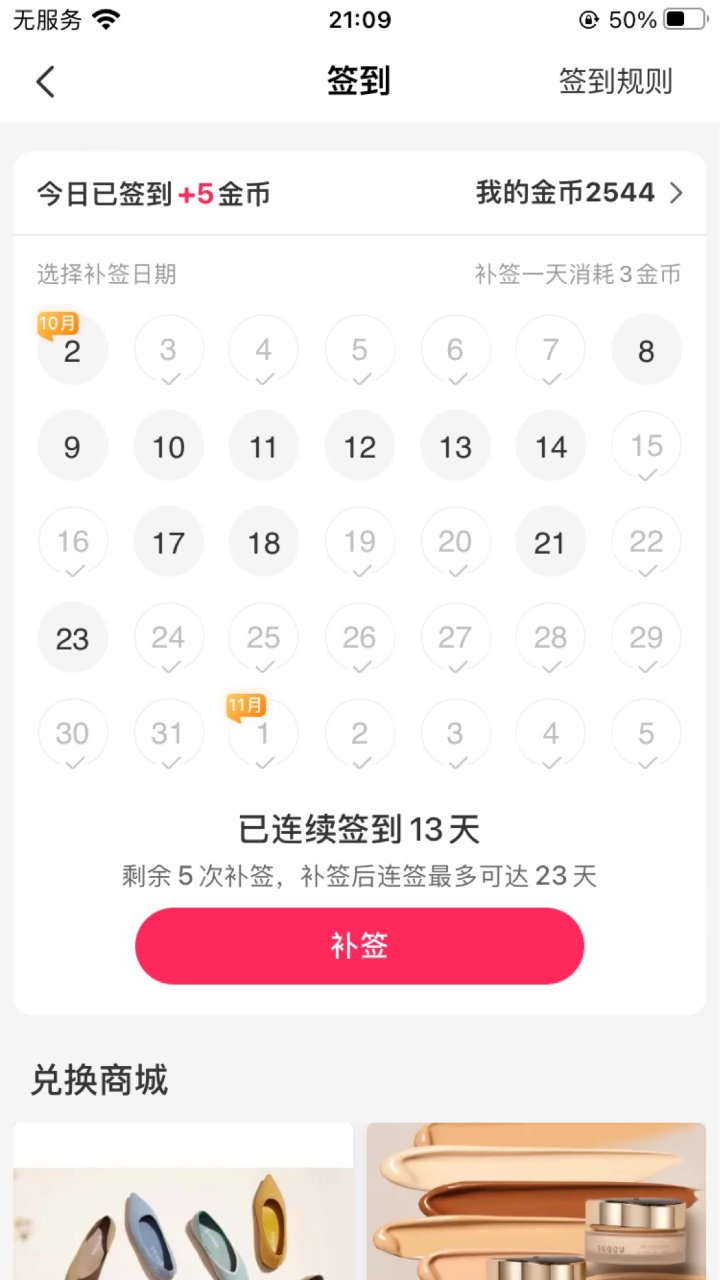Choose date 18 for 补签
This screenshot has width=720, height=1280.
[263, 542]
